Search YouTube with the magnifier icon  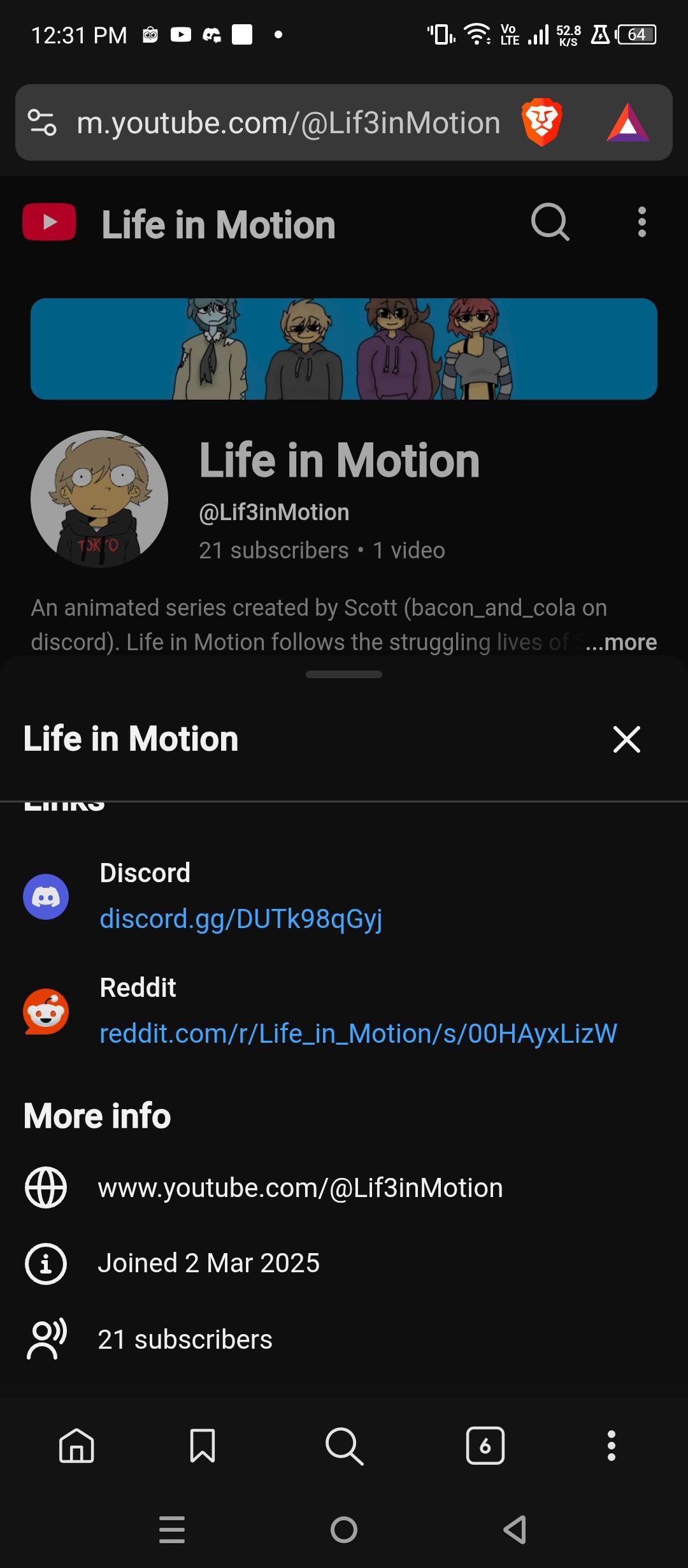tap(550, 222)
